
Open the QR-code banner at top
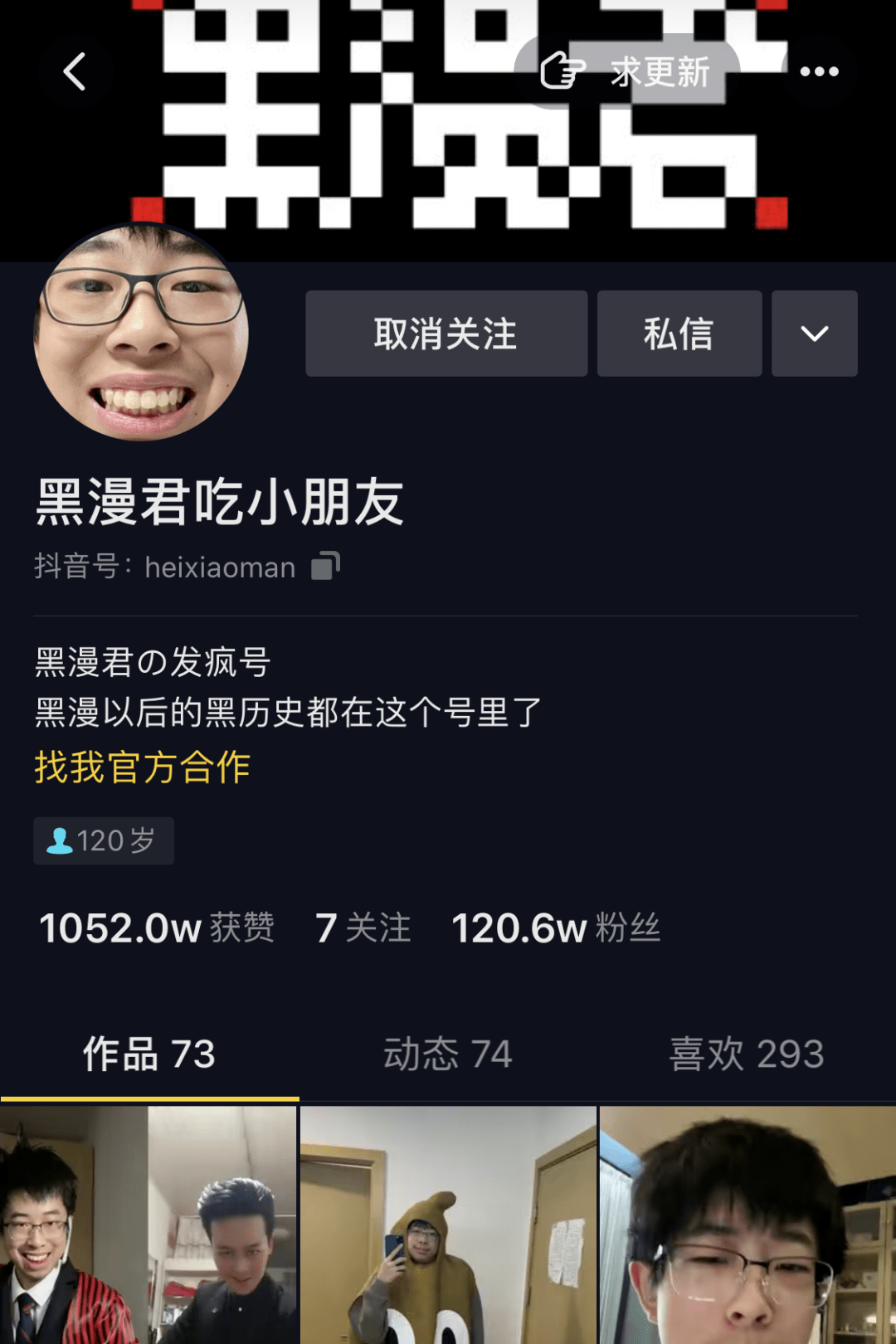coord(448,116)
